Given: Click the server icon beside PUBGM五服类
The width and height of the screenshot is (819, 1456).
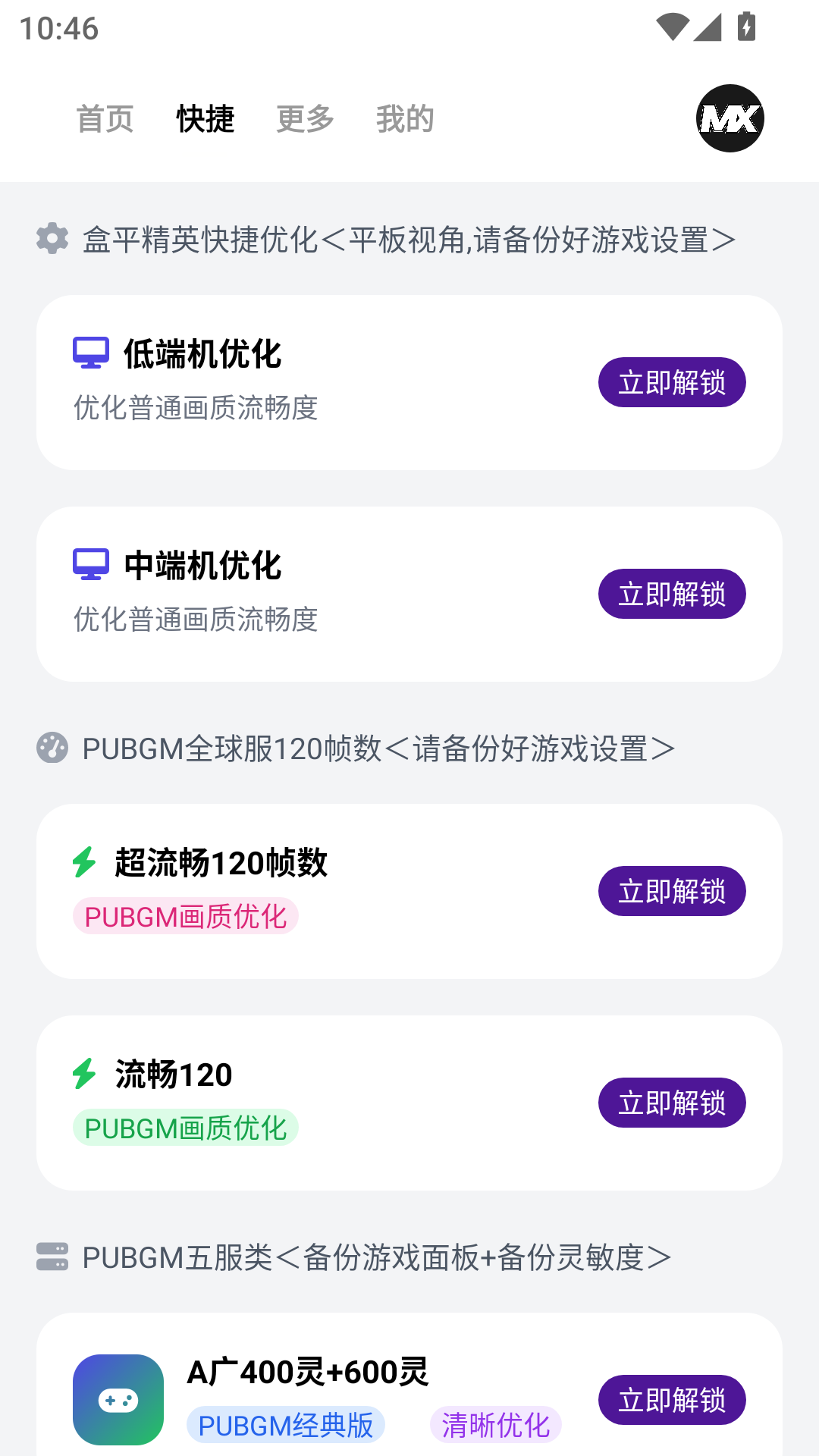Looking at the screenshot, I should (52, 1255).
